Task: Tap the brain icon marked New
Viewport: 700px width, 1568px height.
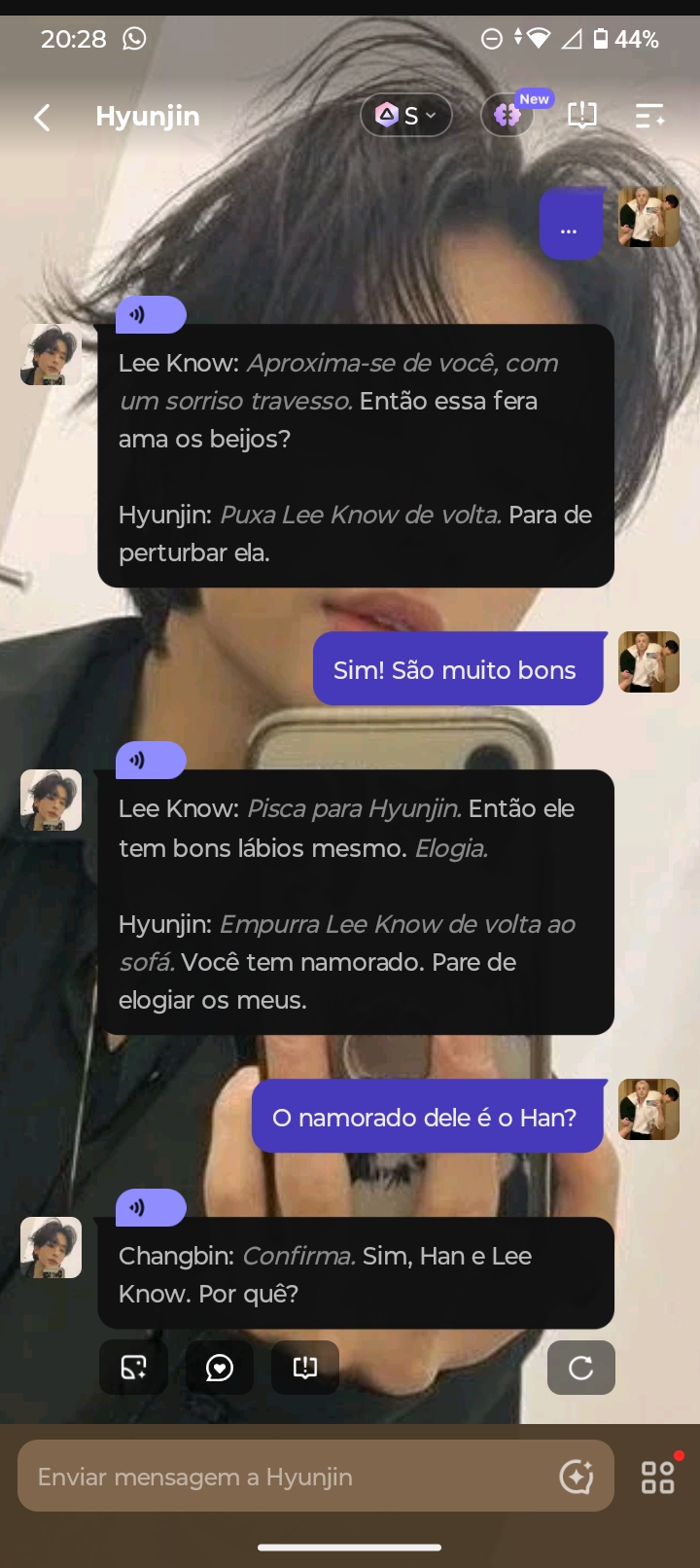Action: tap(507, 116)
